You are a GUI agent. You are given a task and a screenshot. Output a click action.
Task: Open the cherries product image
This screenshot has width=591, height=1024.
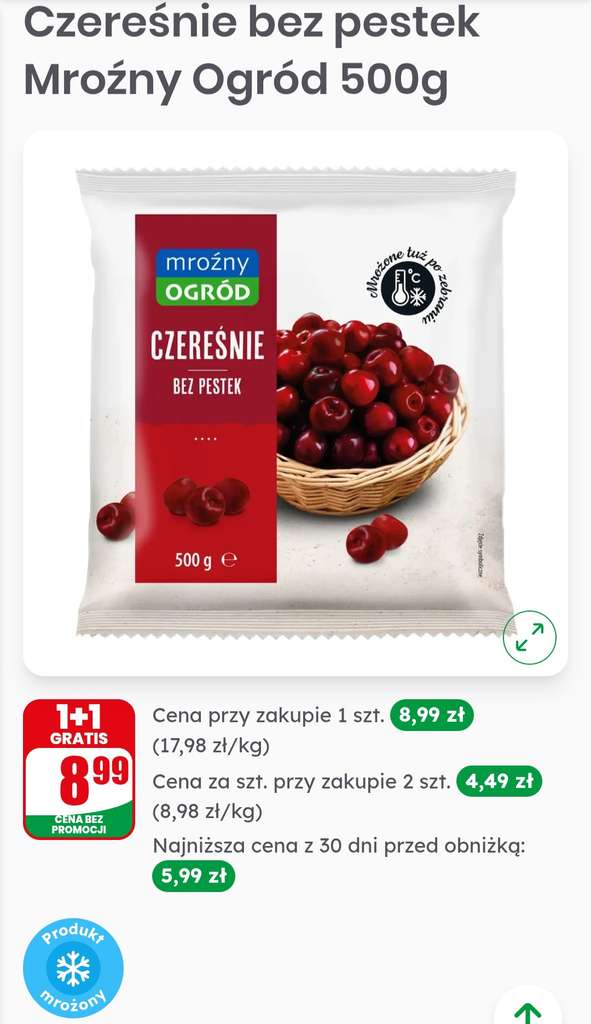pyautogui.click(x=295, y=403)
